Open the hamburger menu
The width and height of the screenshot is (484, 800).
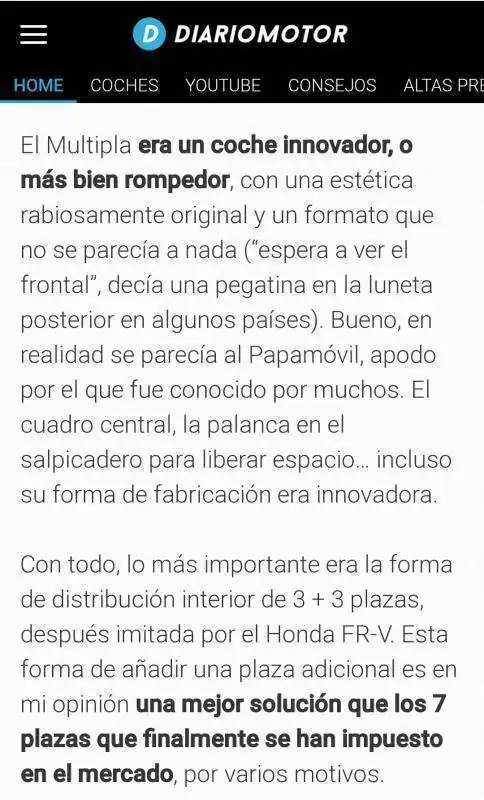[x=34, y=34]
